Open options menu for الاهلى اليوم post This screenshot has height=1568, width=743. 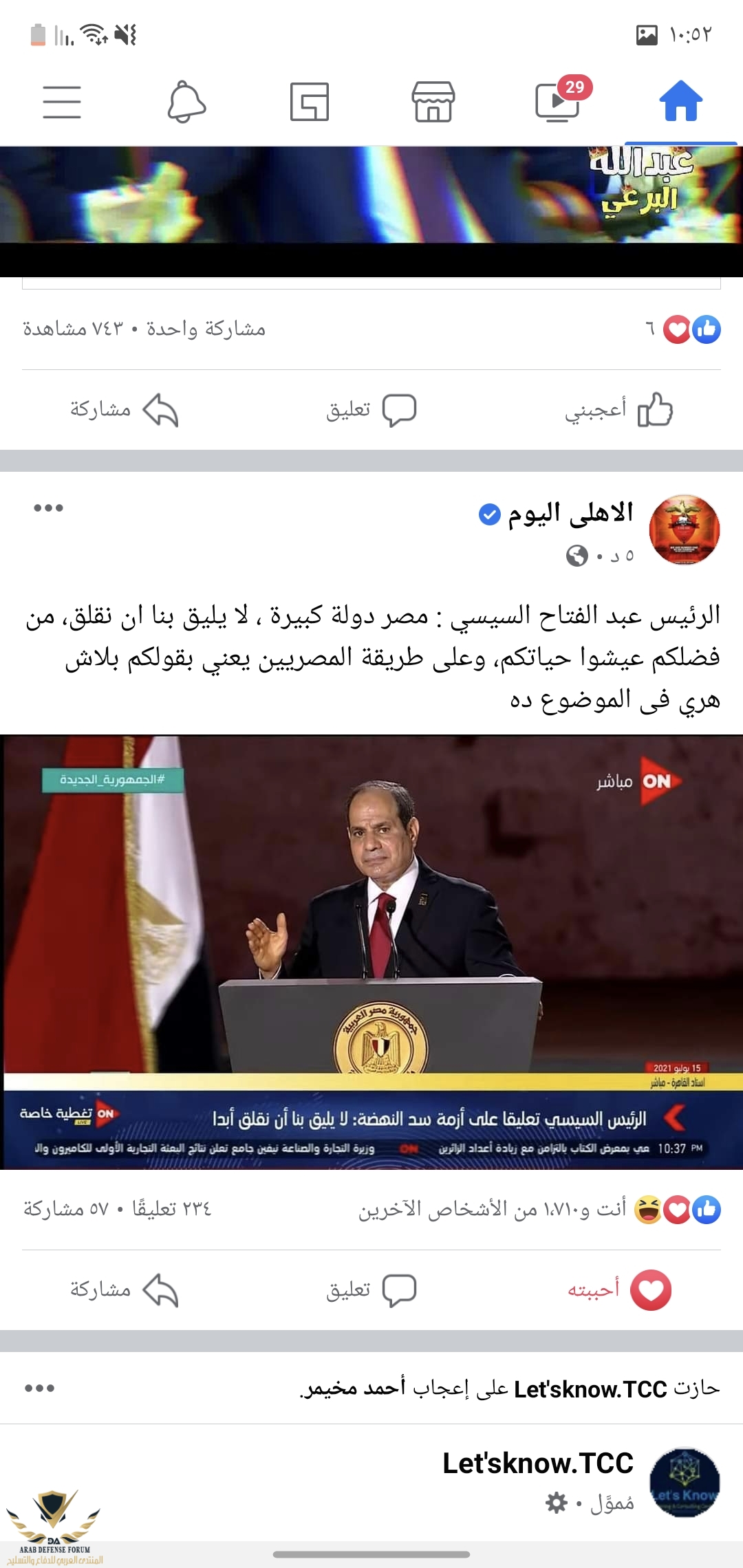48,508
